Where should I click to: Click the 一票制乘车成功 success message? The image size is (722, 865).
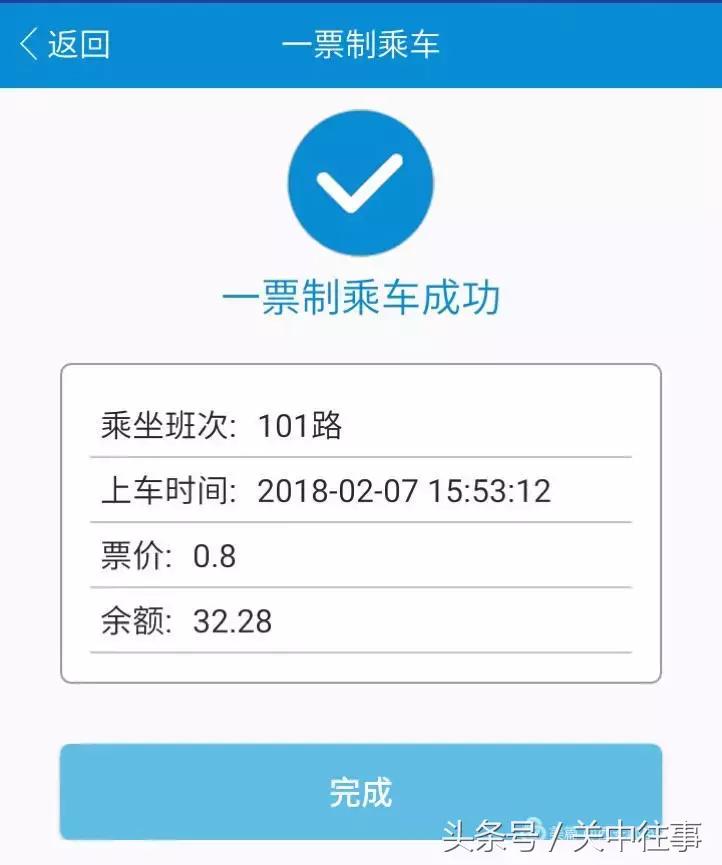coord(360,297)
